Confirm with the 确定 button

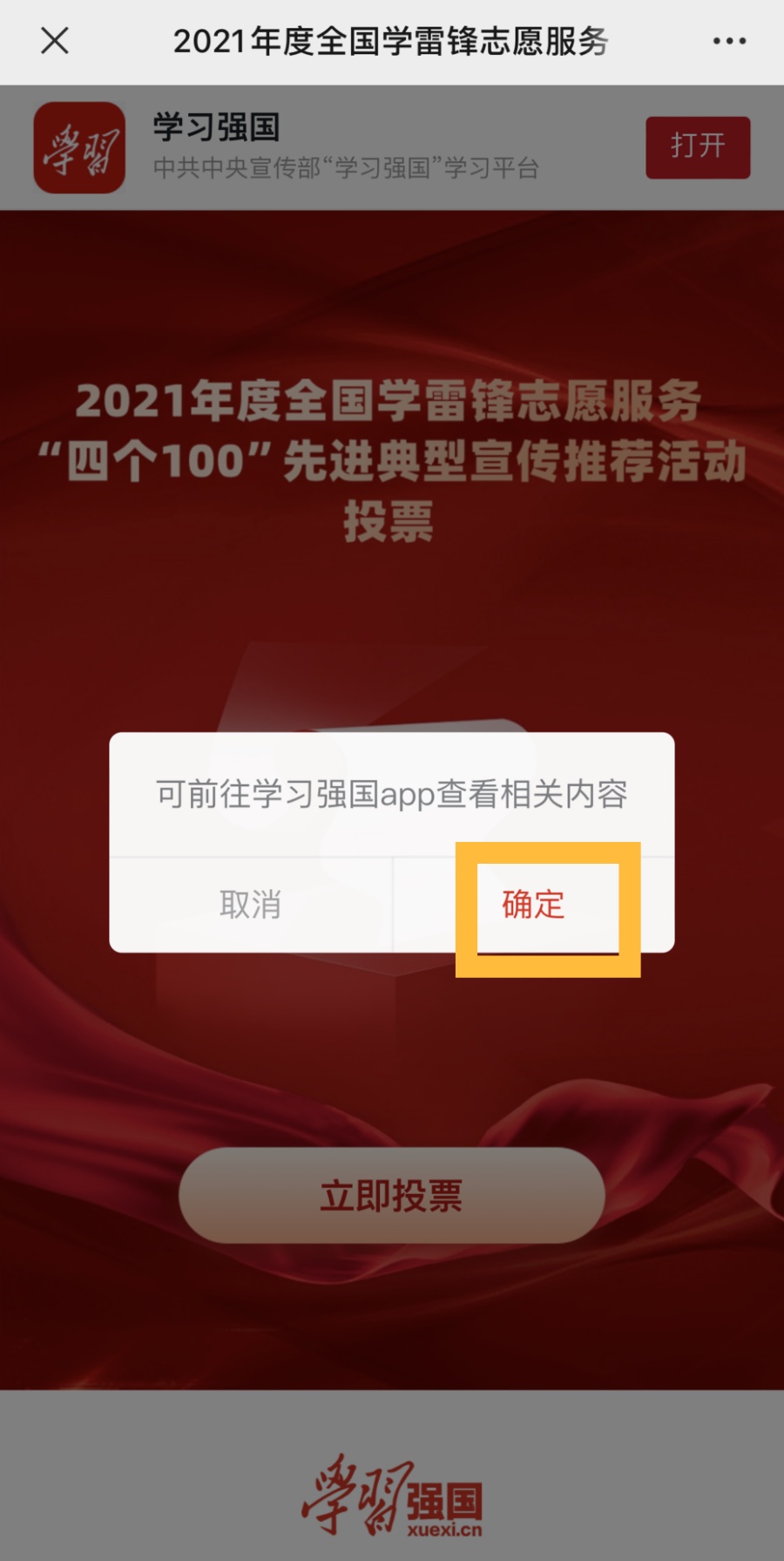click(533, 905)
